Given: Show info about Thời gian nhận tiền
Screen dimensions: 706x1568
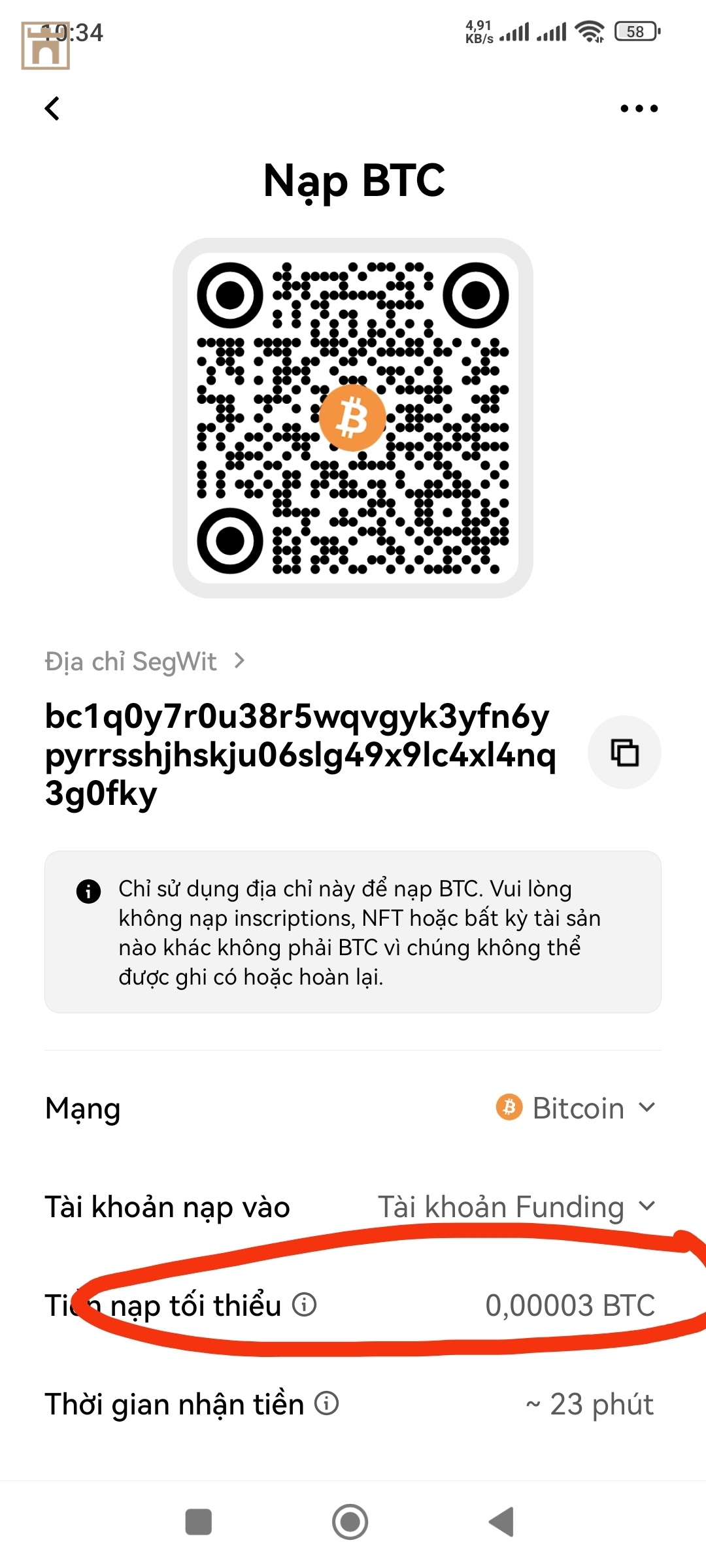Looking at the screenshot, I should coord(327,1403).
